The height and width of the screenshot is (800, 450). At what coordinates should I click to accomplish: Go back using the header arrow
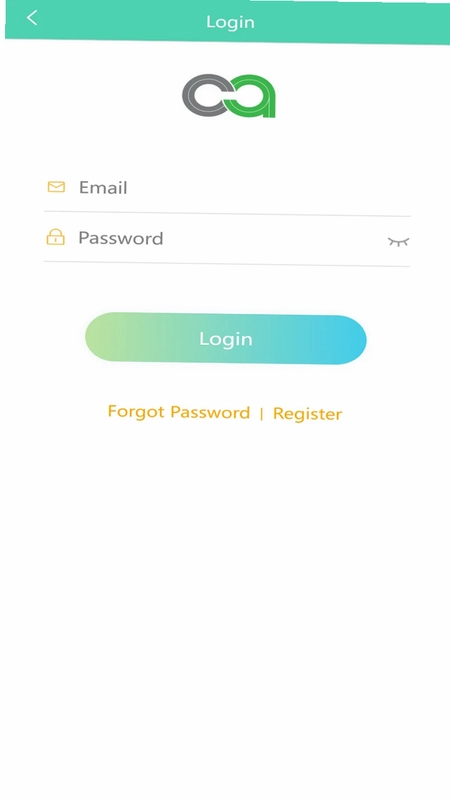(x=32, y=18)
